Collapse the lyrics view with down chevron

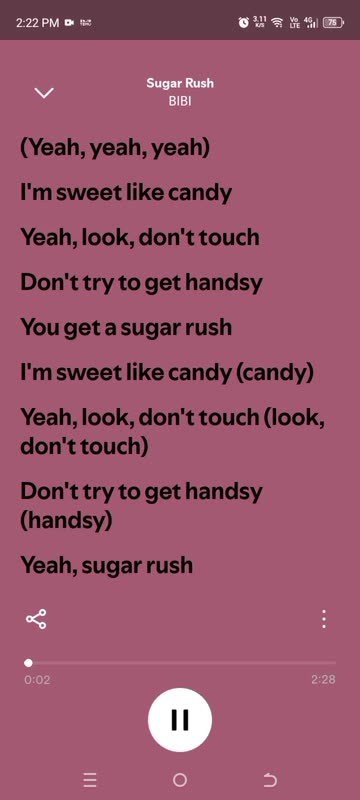[44, 92]
